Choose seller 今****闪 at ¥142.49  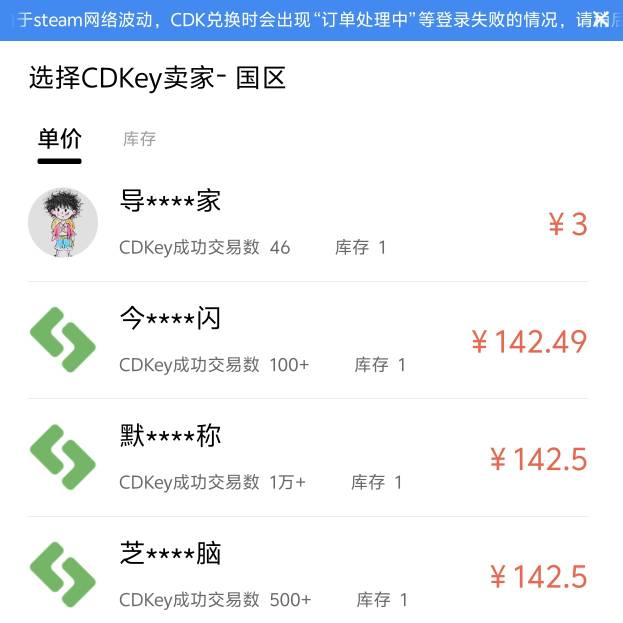coord(310,341)
